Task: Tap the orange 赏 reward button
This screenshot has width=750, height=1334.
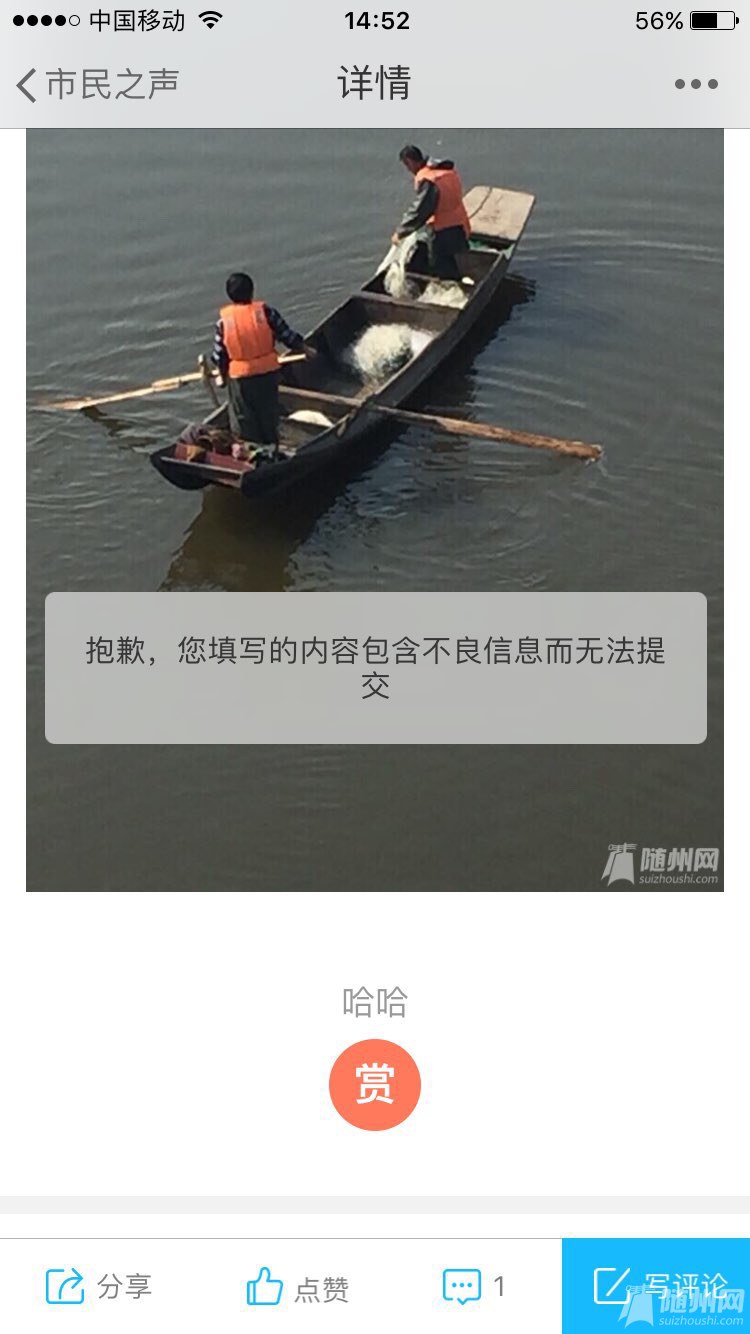Action: pyautogui.click(x=374, y=1085)
